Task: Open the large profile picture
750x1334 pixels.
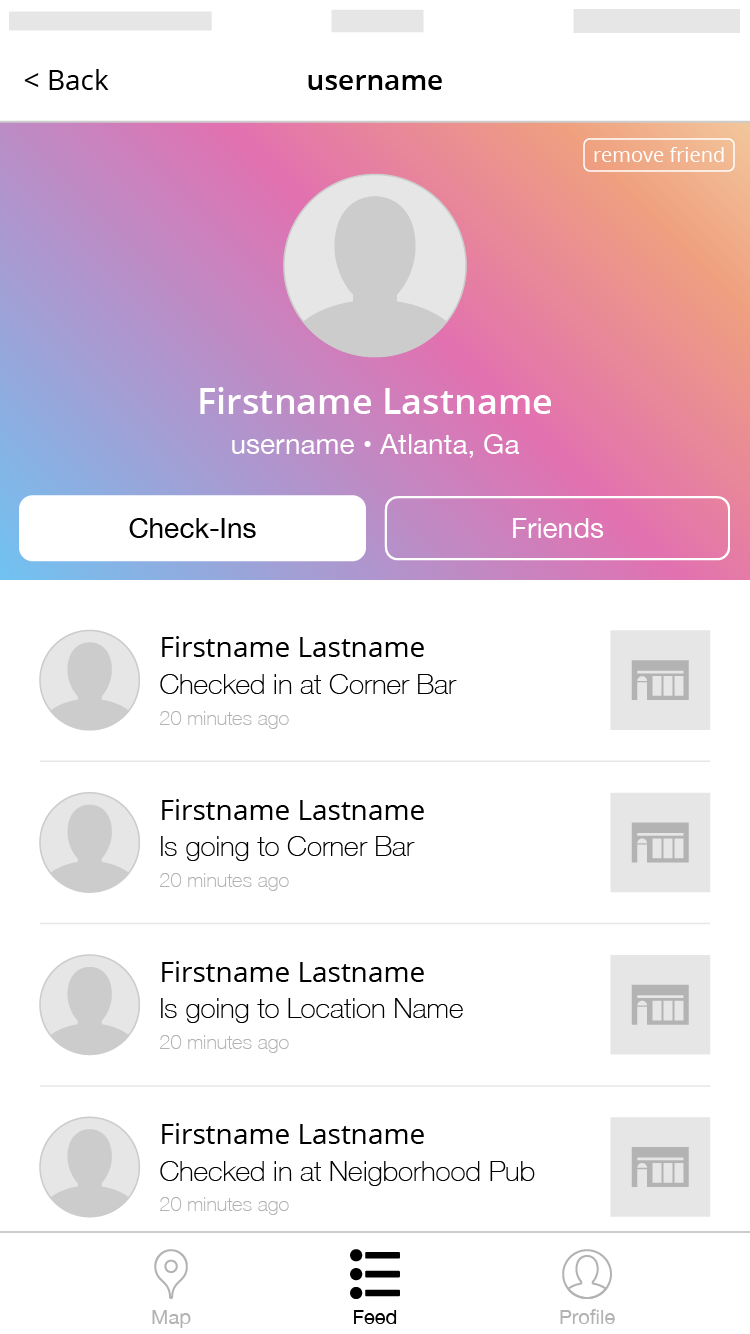Action: (x=375, y=266)
